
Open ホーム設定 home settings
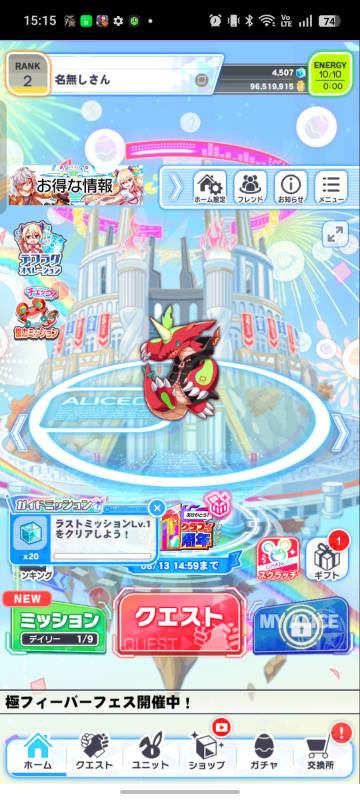coord(210,187)
